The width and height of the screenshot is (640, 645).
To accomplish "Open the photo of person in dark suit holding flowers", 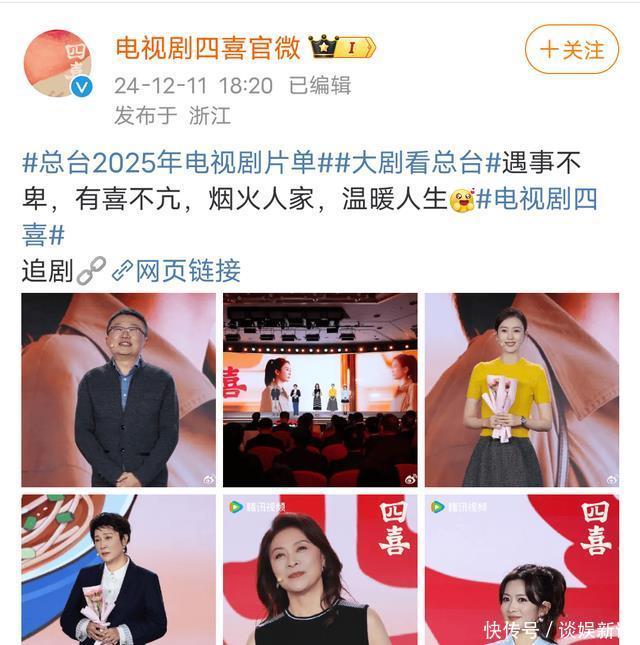I will (x=119, y=568).
